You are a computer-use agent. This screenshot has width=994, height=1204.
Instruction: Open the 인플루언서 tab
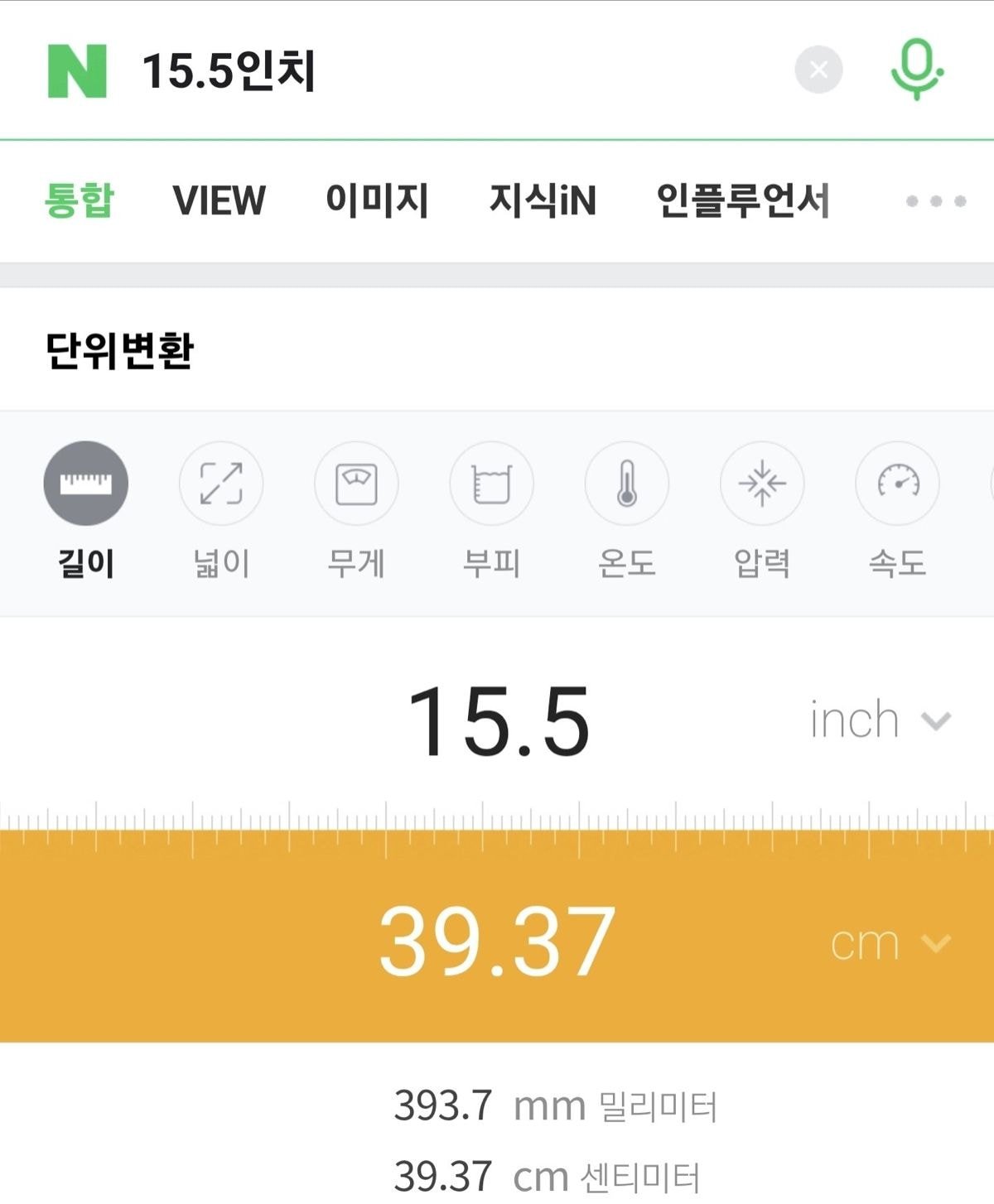click(745, 201)
